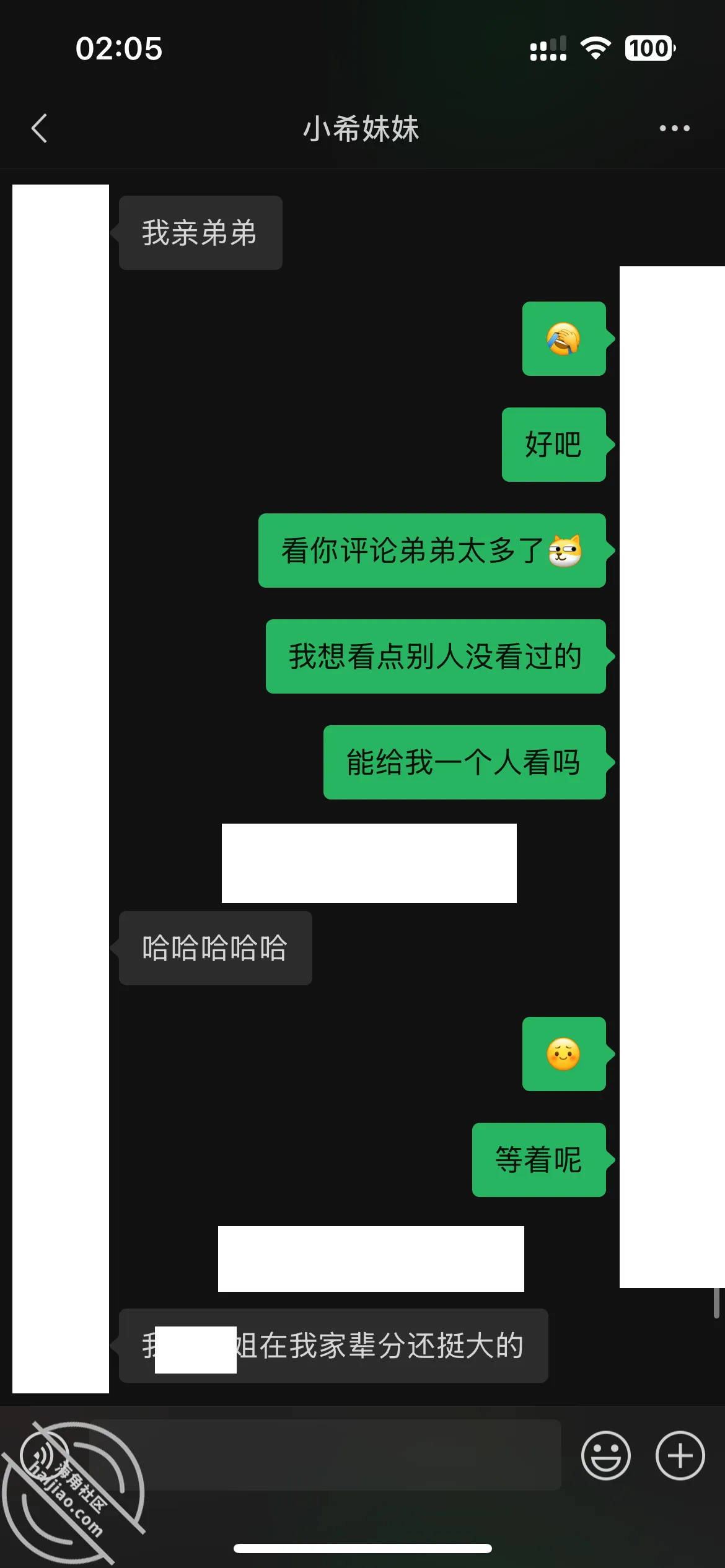Viewport: 725px width, 1568px height.
Task: Open the three-dot chat options menu
Action: point(674,128)
